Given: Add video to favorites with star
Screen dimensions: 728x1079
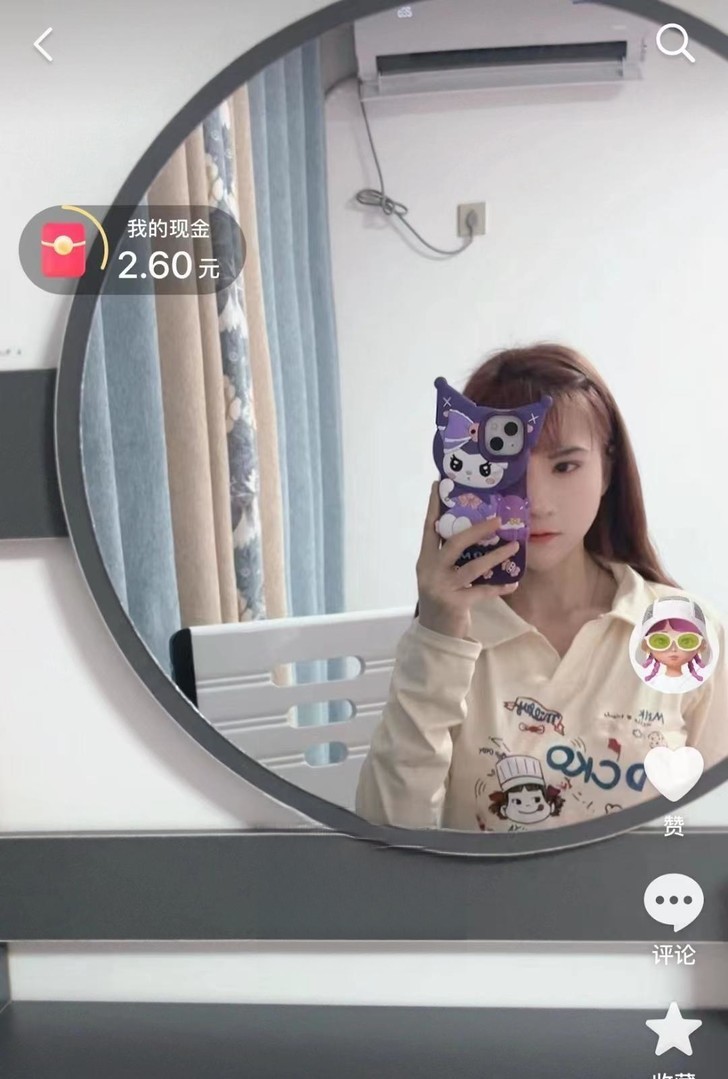Looking at the screenshot, I should (673, 1028).
